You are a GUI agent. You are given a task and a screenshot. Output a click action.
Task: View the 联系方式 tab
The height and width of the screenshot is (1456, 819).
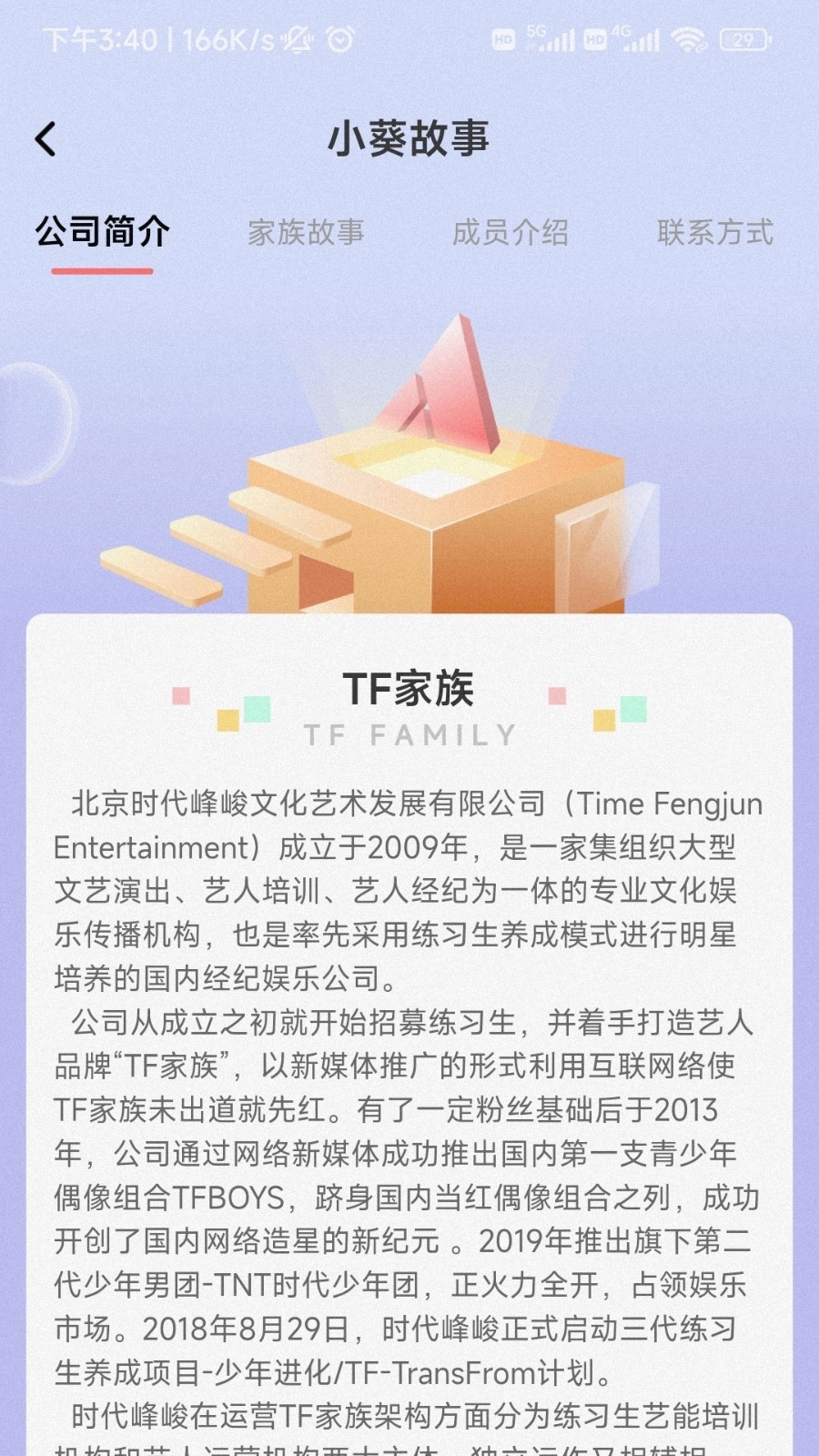point(717,234)
